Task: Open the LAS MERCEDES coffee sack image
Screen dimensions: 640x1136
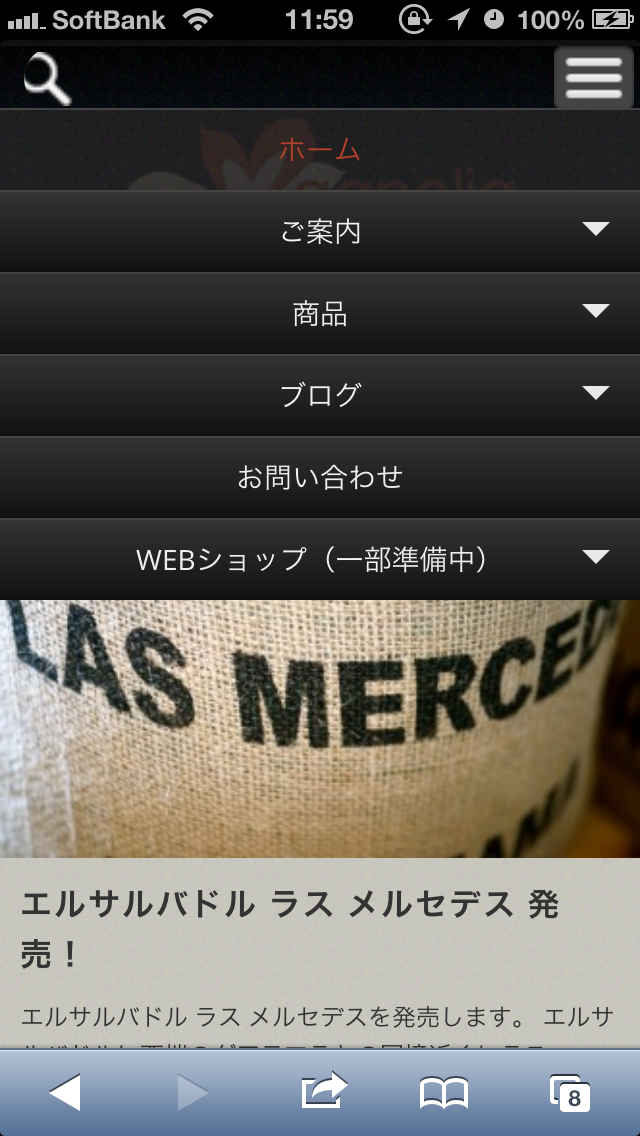Action: tap(320, 729)
